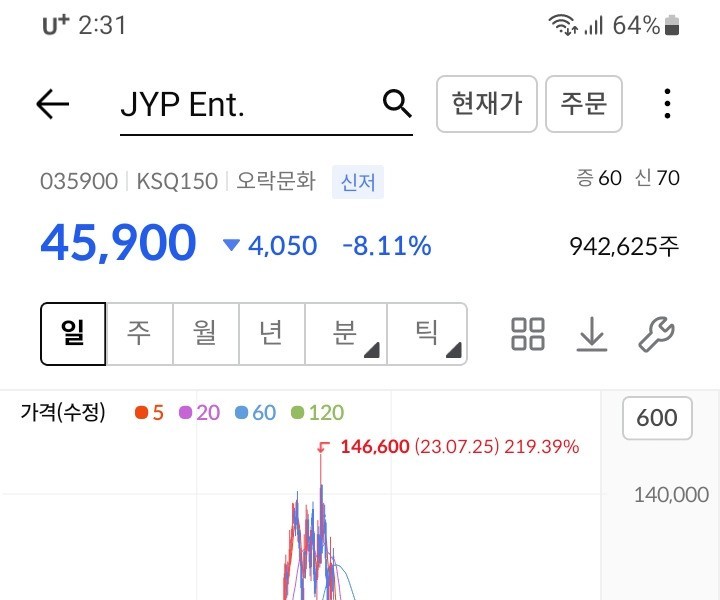Tap the magnifier search icon
The height and width of the screenshot is (600, 720).
pyautogui.click(x=397, y=103)
